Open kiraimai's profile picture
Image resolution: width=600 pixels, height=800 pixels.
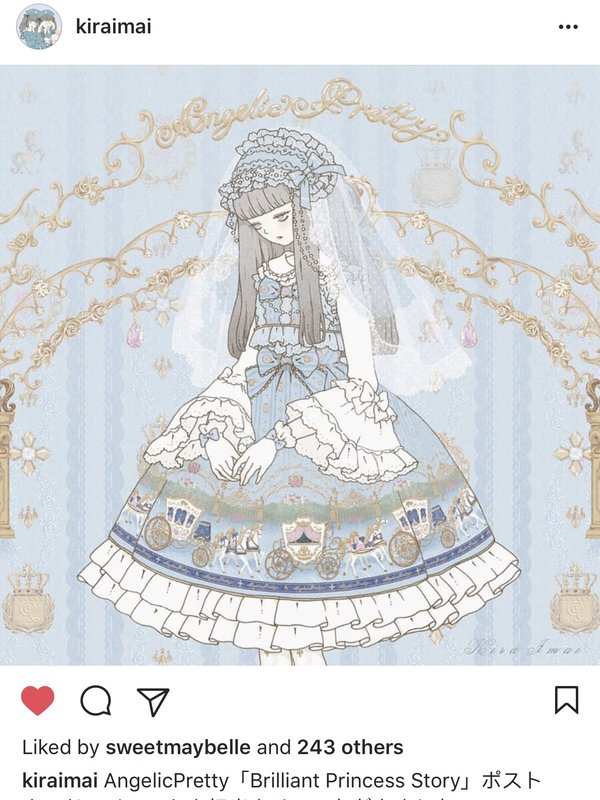point(40,28)
